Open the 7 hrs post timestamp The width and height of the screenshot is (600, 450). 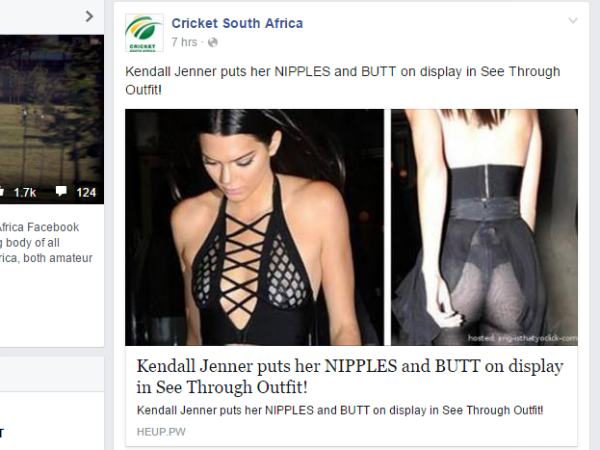[184, 42]
